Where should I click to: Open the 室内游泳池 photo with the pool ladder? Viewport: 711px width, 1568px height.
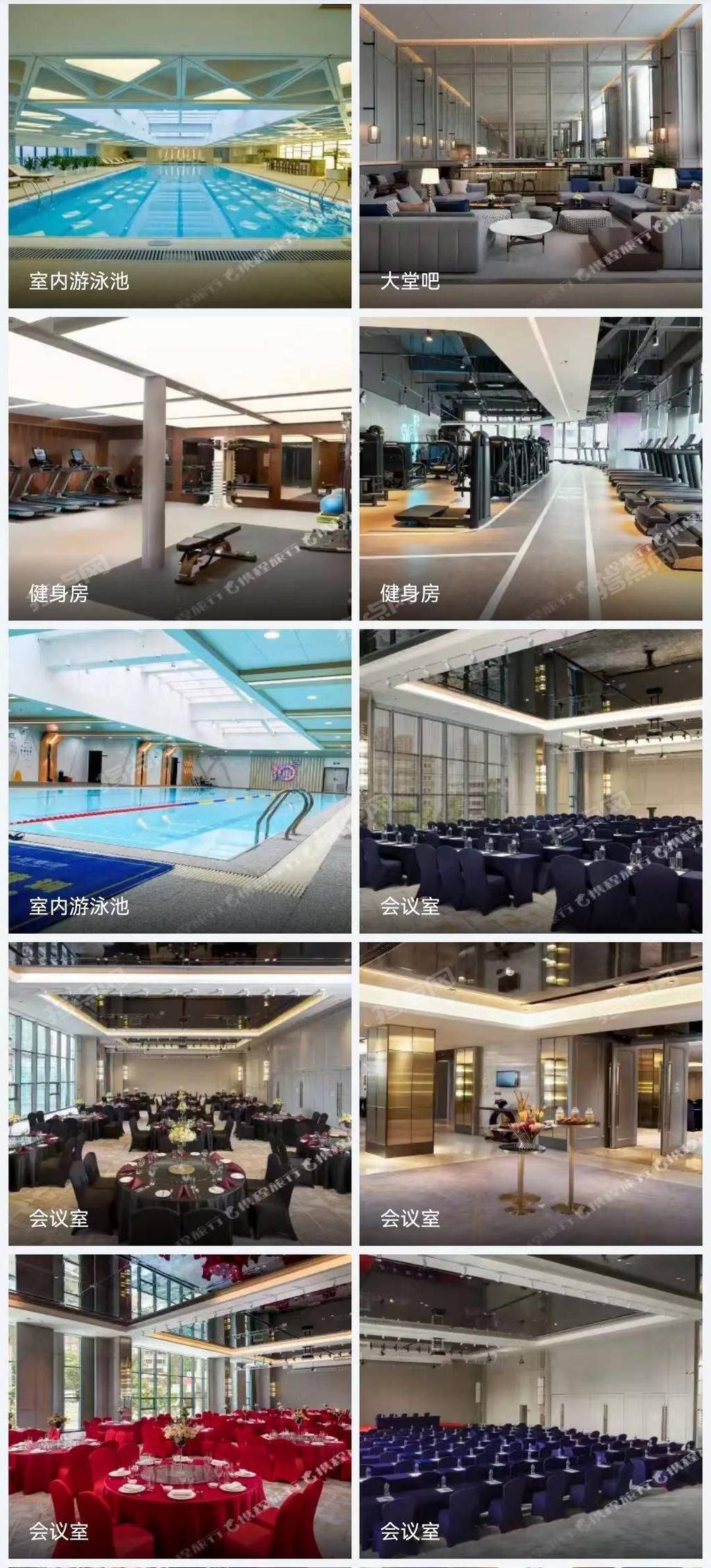[180, 782]
